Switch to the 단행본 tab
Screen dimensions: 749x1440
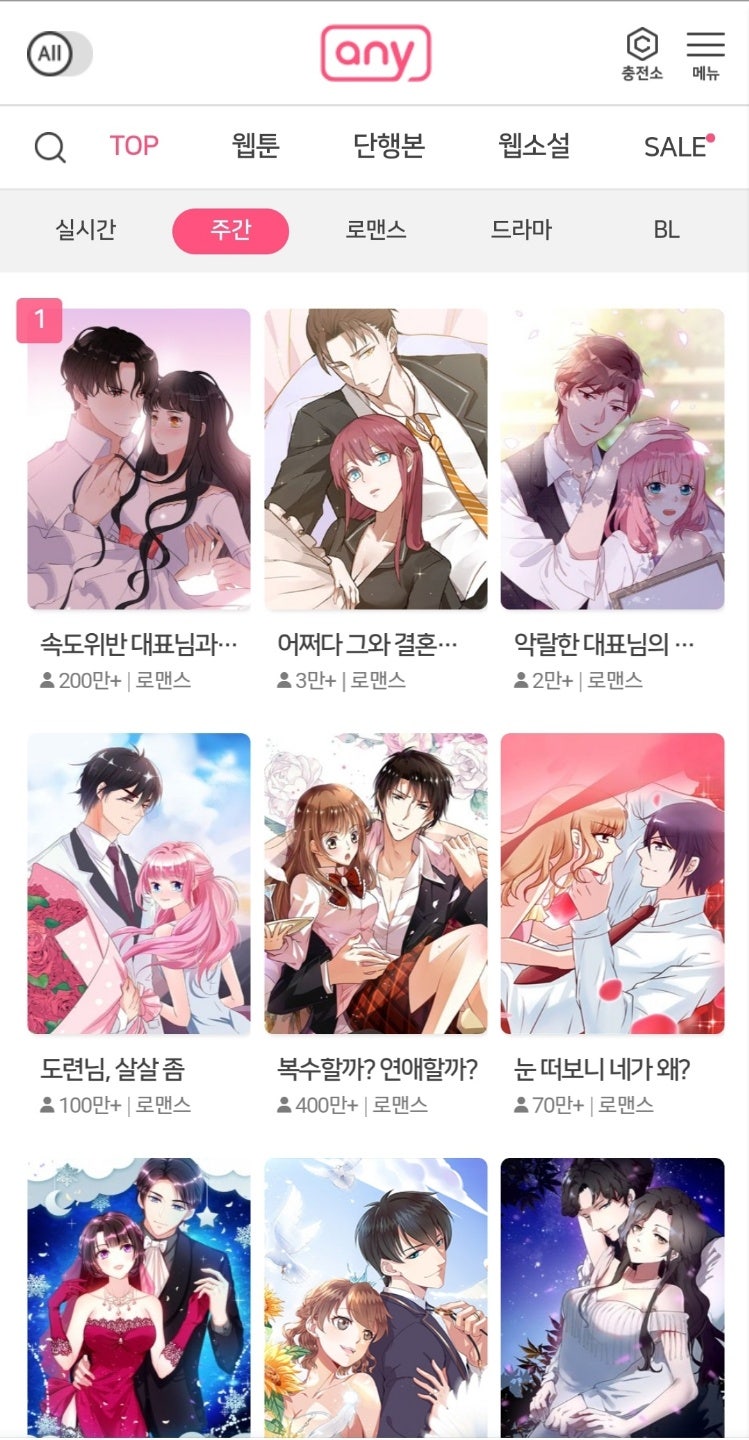pos(389,146)
